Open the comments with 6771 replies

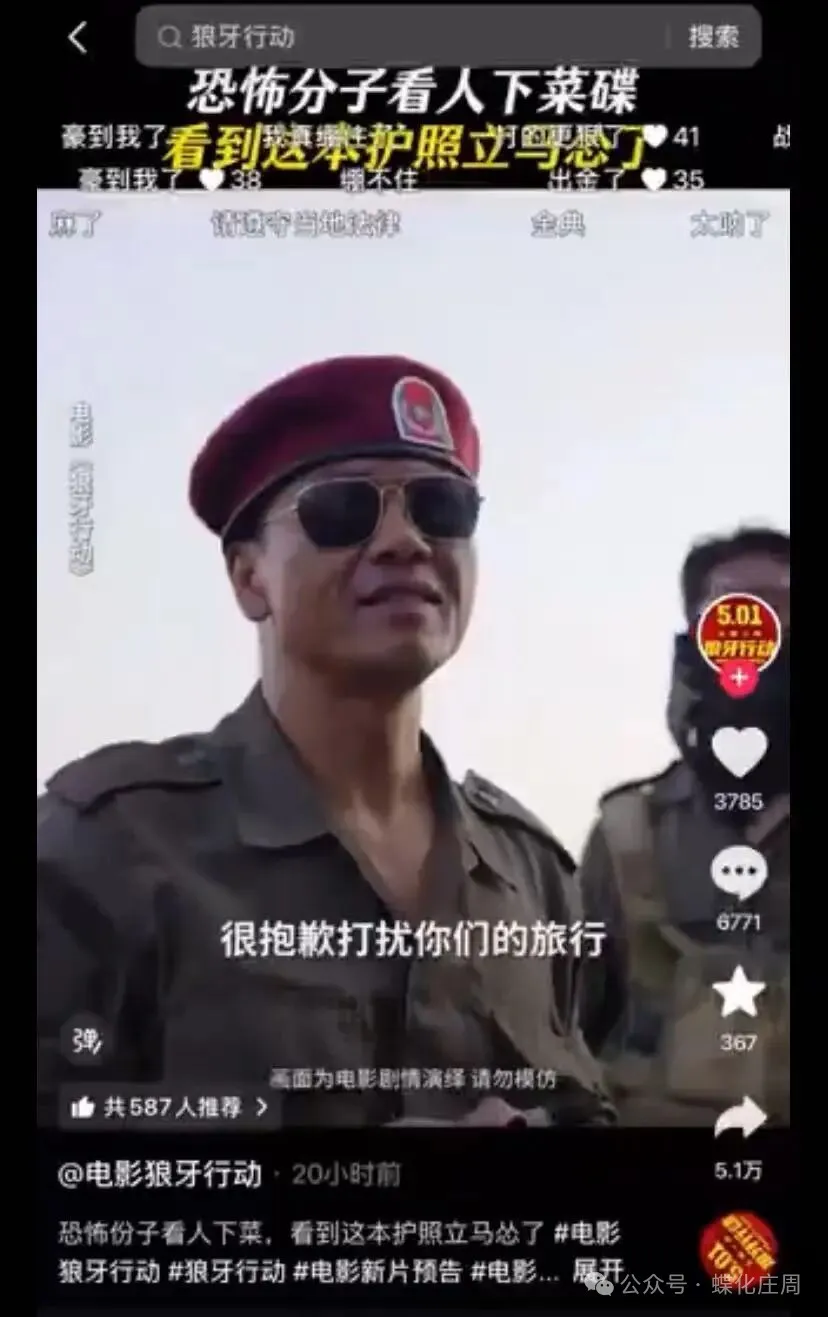click(739, 873)
